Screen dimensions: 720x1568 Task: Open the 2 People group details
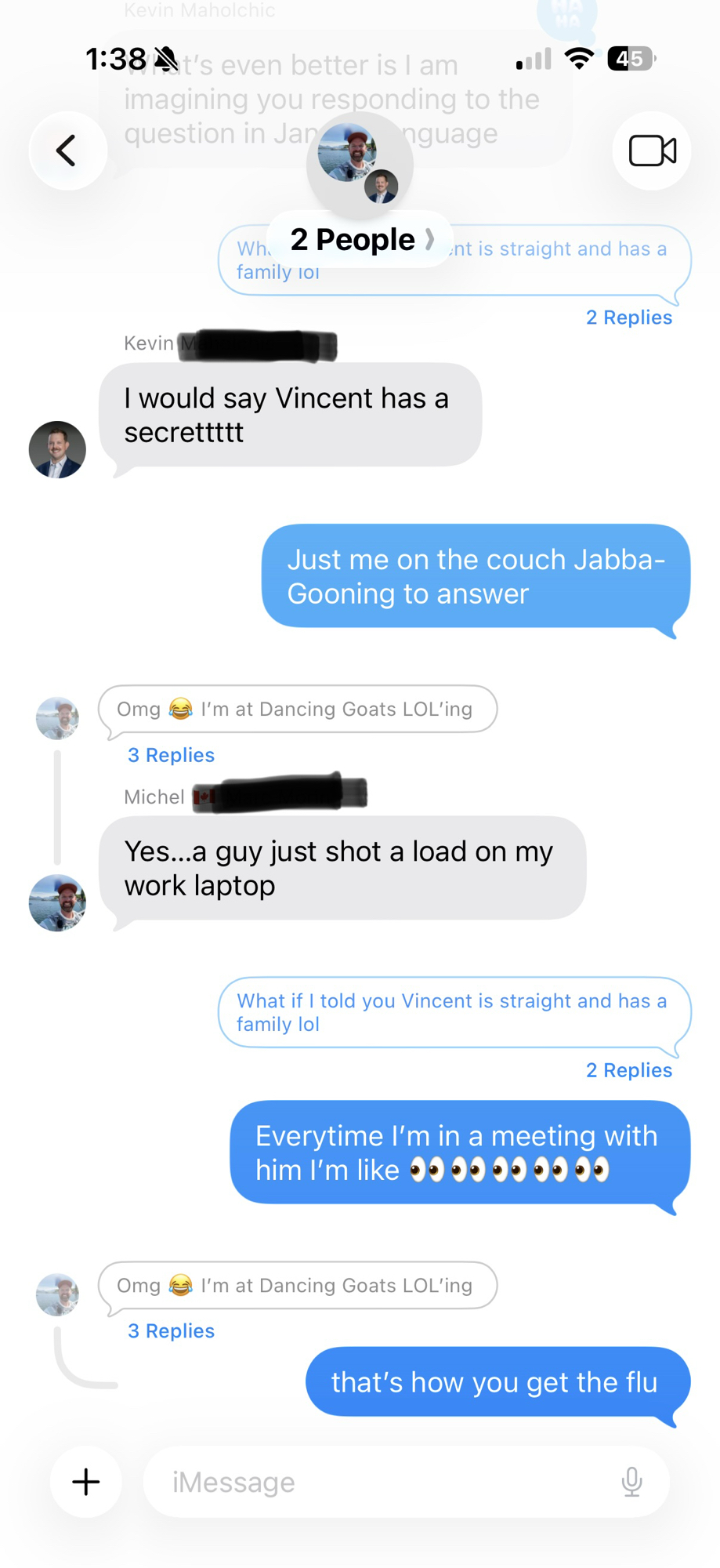tap(360, 239)
